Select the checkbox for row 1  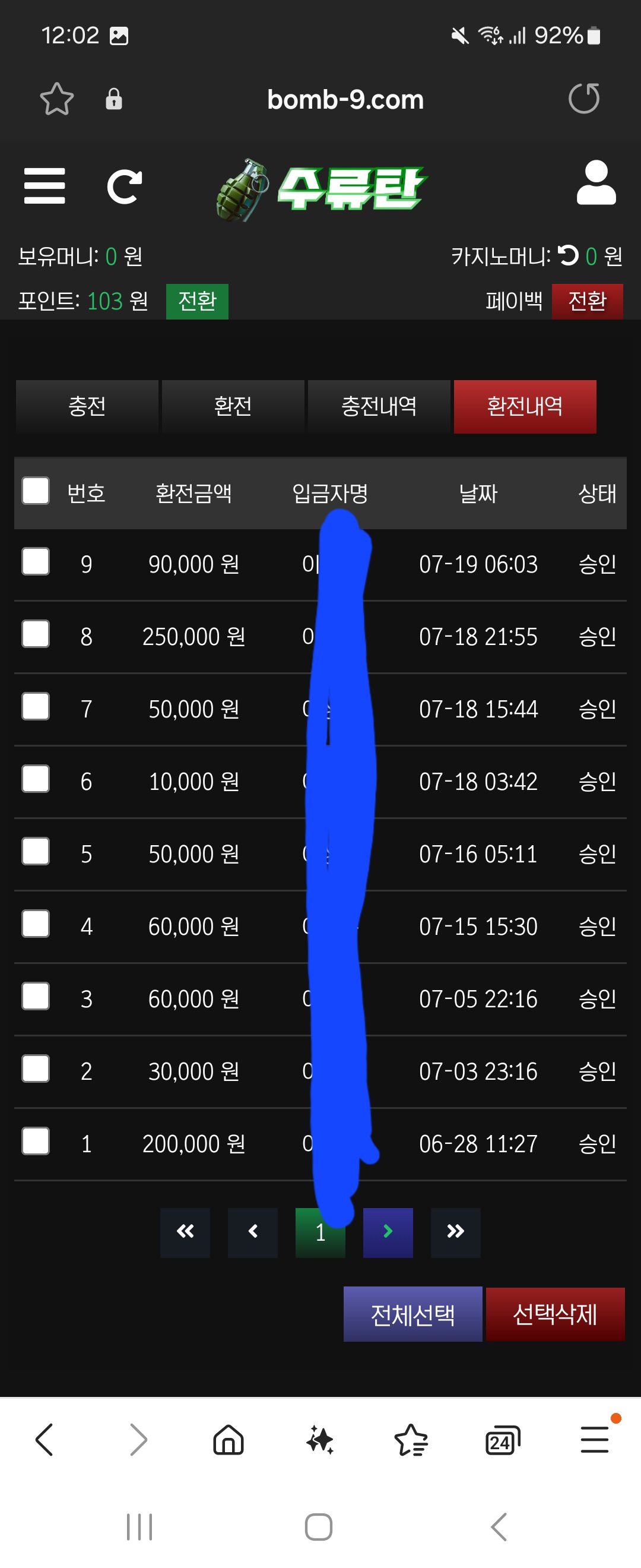pyautogui.click(x=36, y=1141)
